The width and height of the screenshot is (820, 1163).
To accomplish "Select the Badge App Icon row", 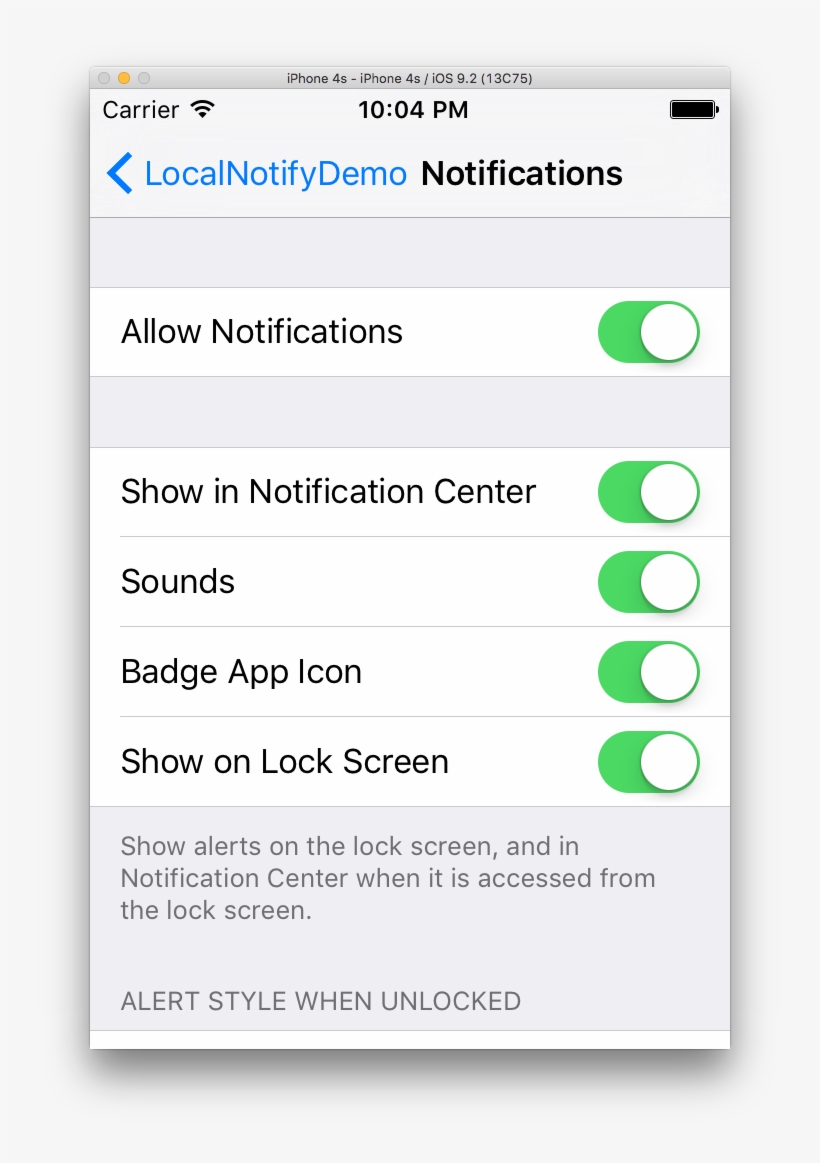I will [x=241, y=671].
